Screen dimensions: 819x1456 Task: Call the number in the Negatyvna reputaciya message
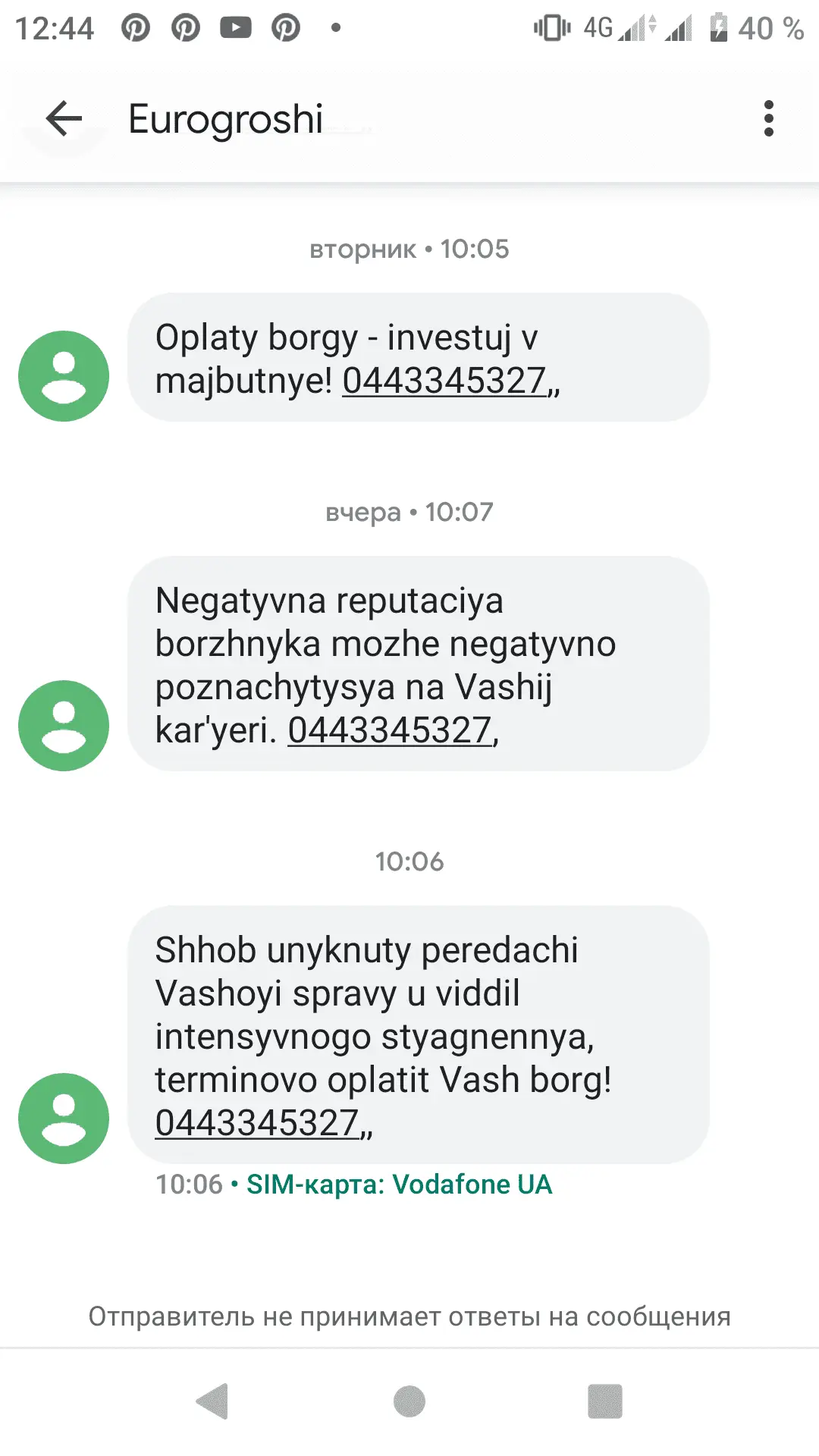pyautogui.click(x=390, y=730)
